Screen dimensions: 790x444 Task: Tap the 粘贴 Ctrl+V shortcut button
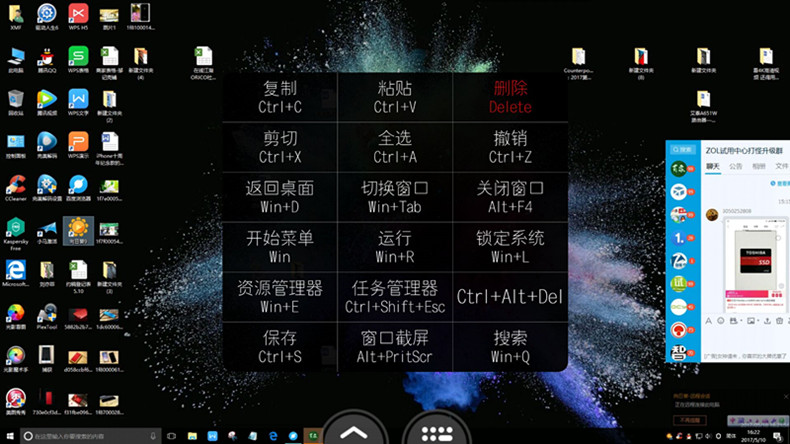pyautogui.click(x=395, y=97)
